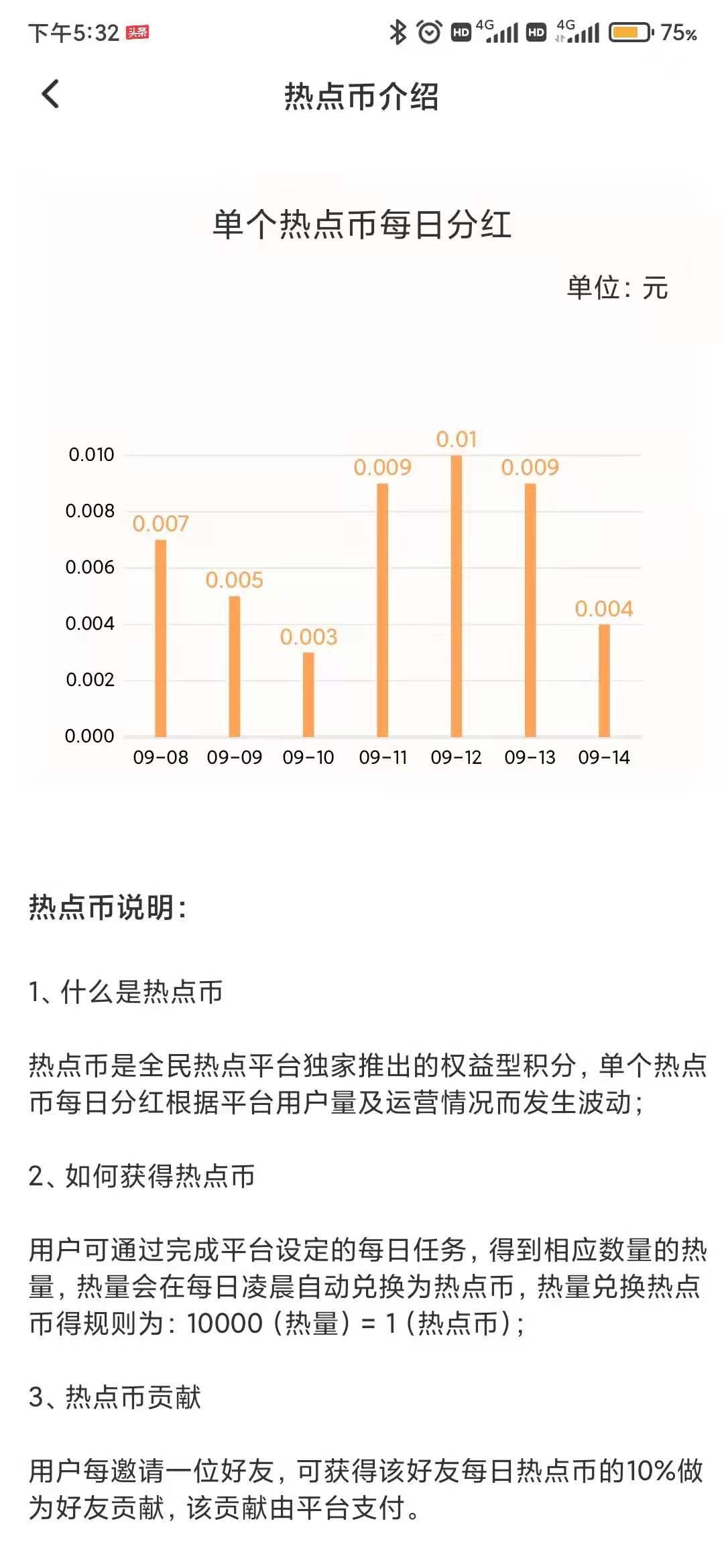Tap the red 头条 notification icon
Screen dimensions: 724x1568
tap(139, 30)
